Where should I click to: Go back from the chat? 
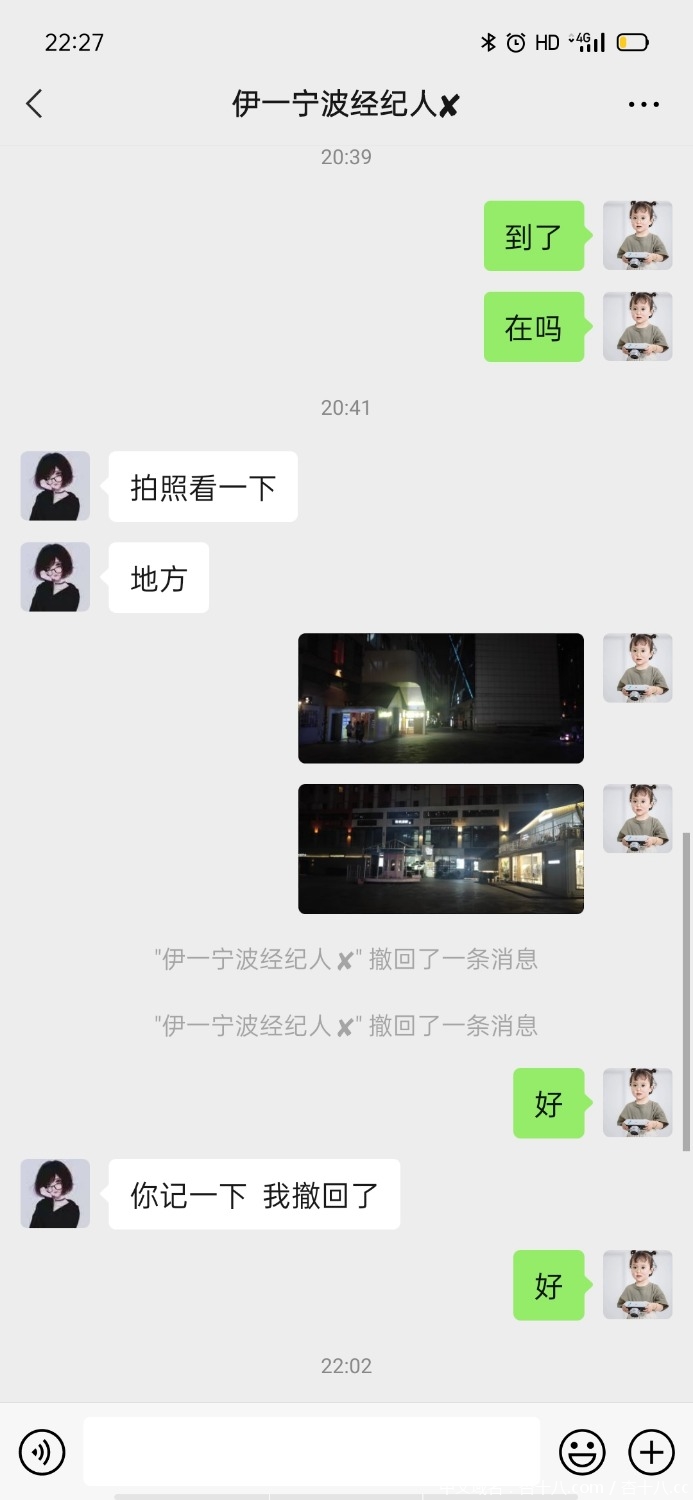click(x=34, y=104)
